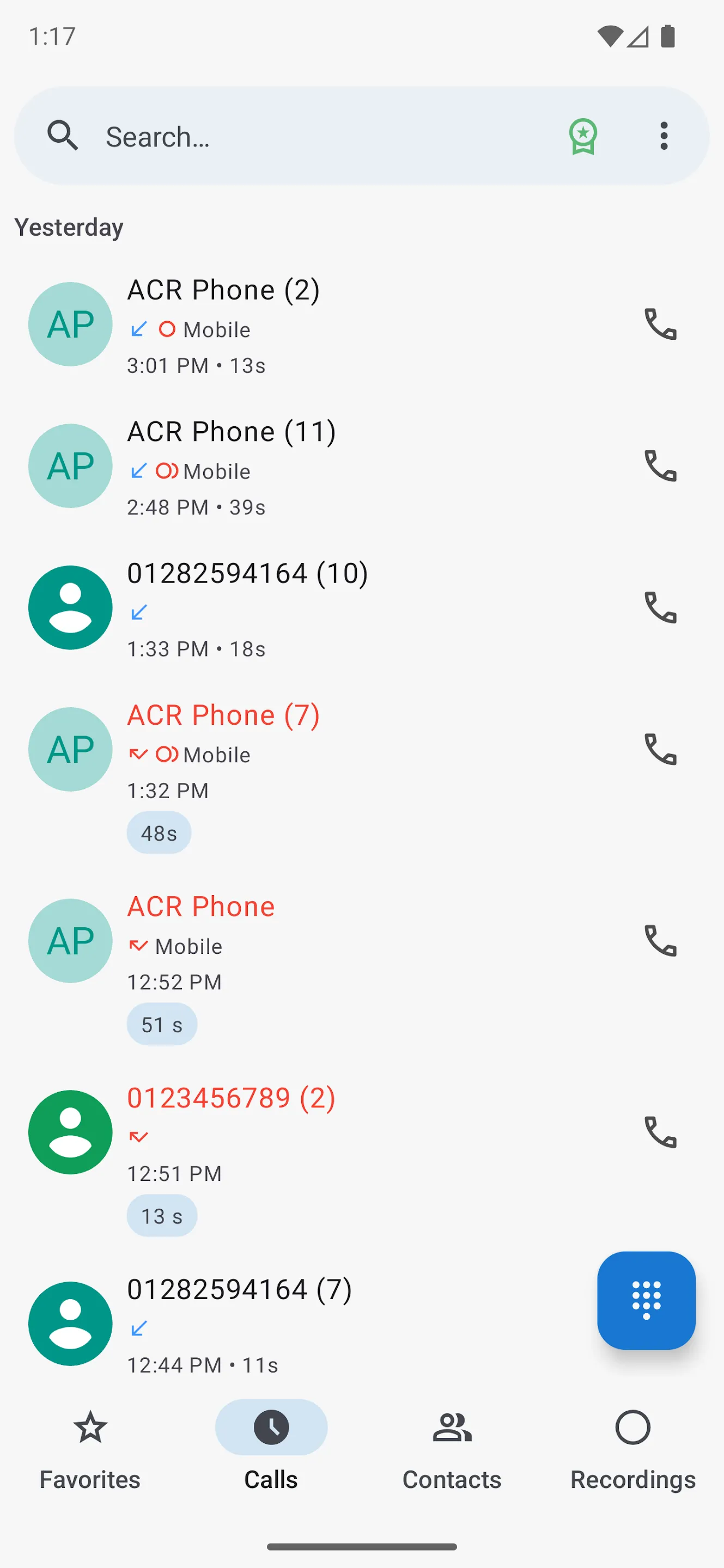
Task: Click the green badge icon in search bar
Action: (x=583, y=136)
